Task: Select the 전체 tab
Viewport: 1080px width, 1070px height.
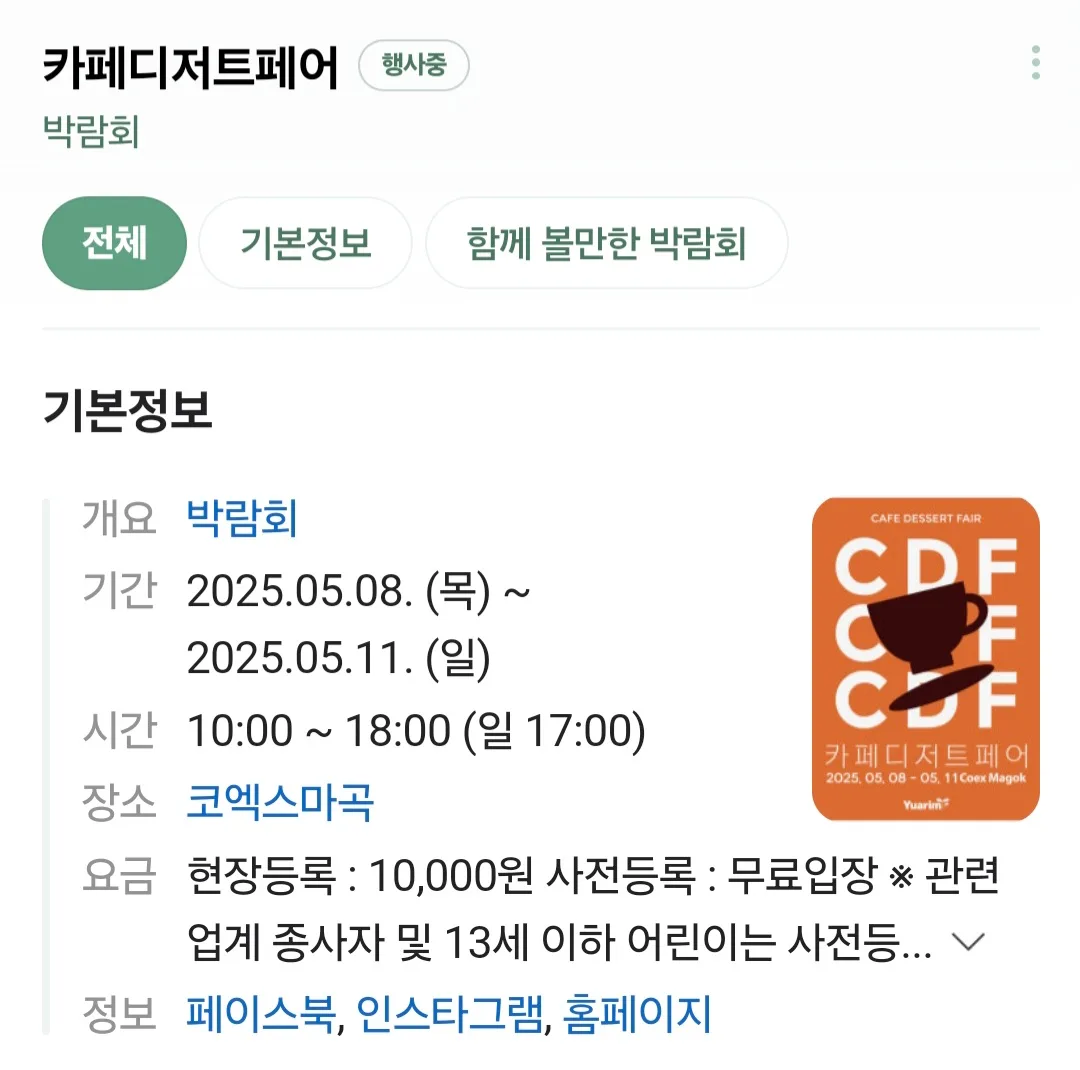Action: click(114, 243)
